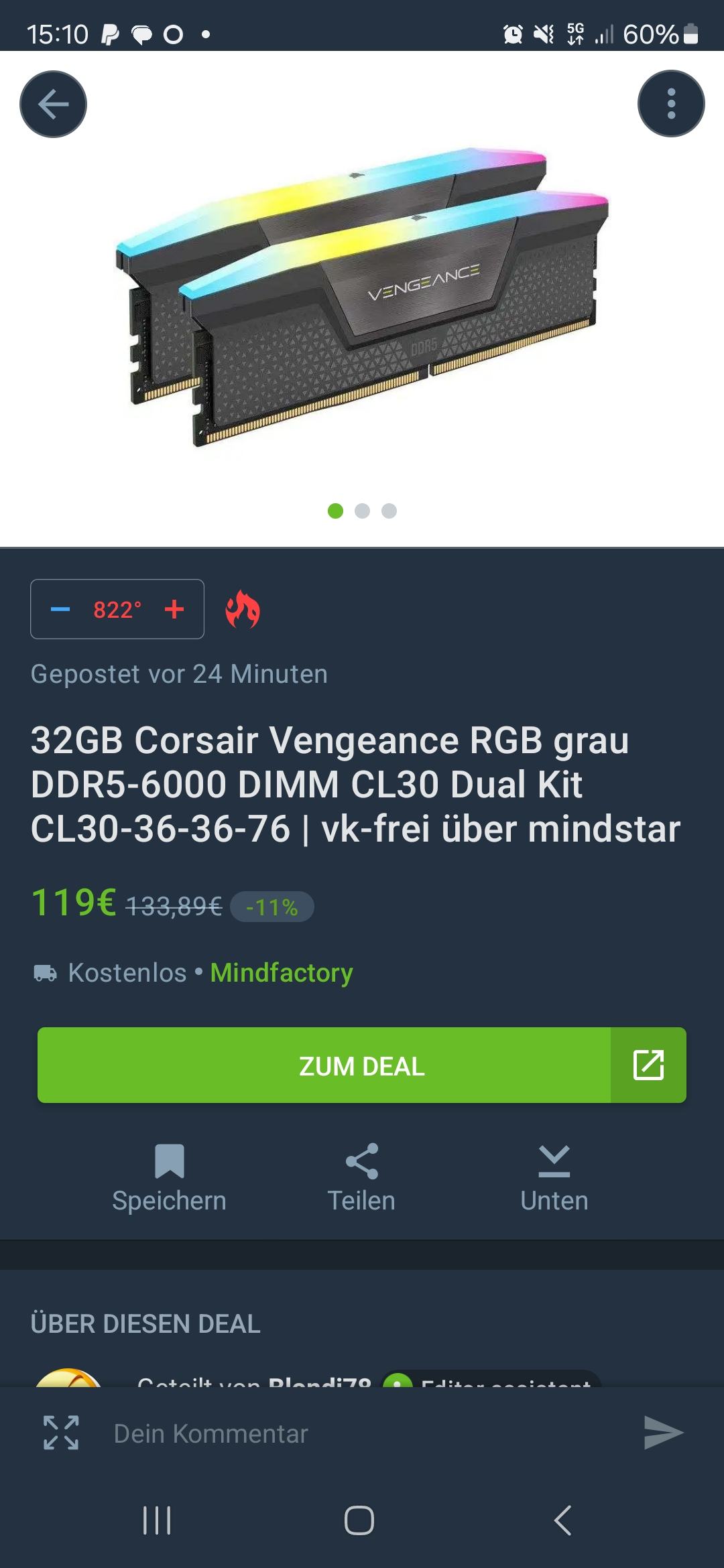The width and height of the screenshot is (724, 1568).
Task: Open the Mindfactory merchant link
Action: click(281, 972)
